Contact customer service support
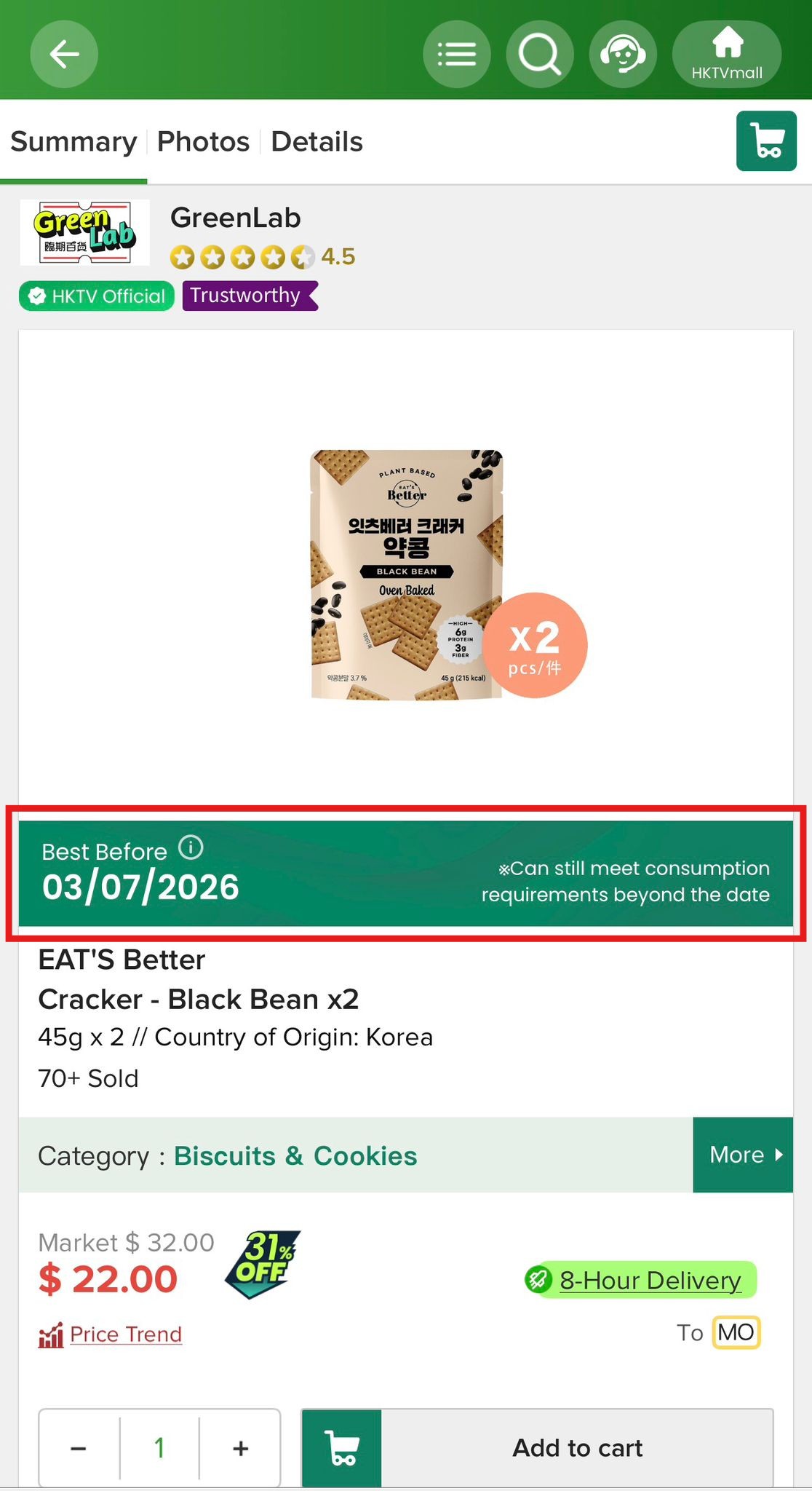 [623, 54]
